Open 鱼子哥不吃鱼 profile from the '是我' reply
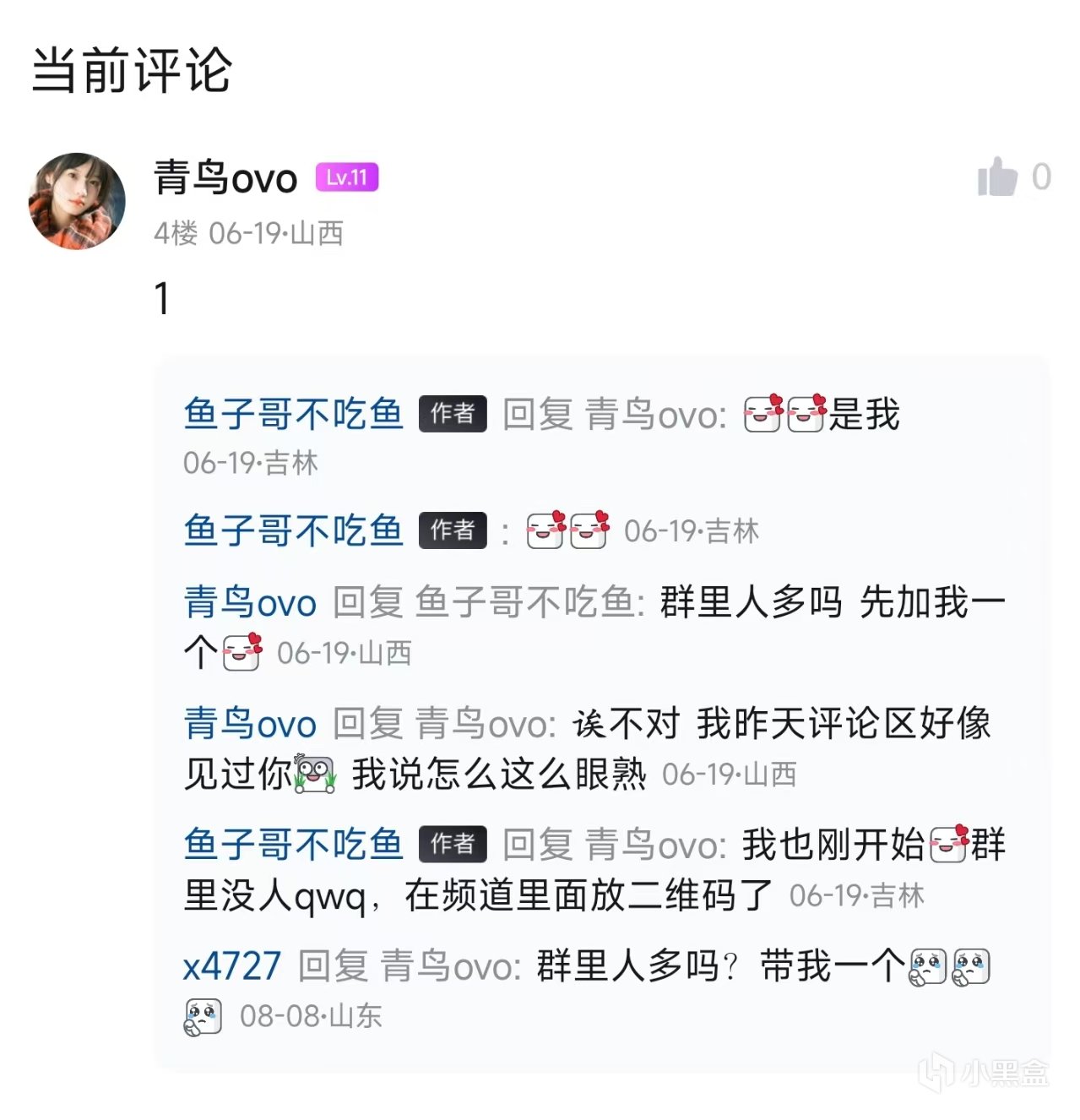 coord(293,414)
